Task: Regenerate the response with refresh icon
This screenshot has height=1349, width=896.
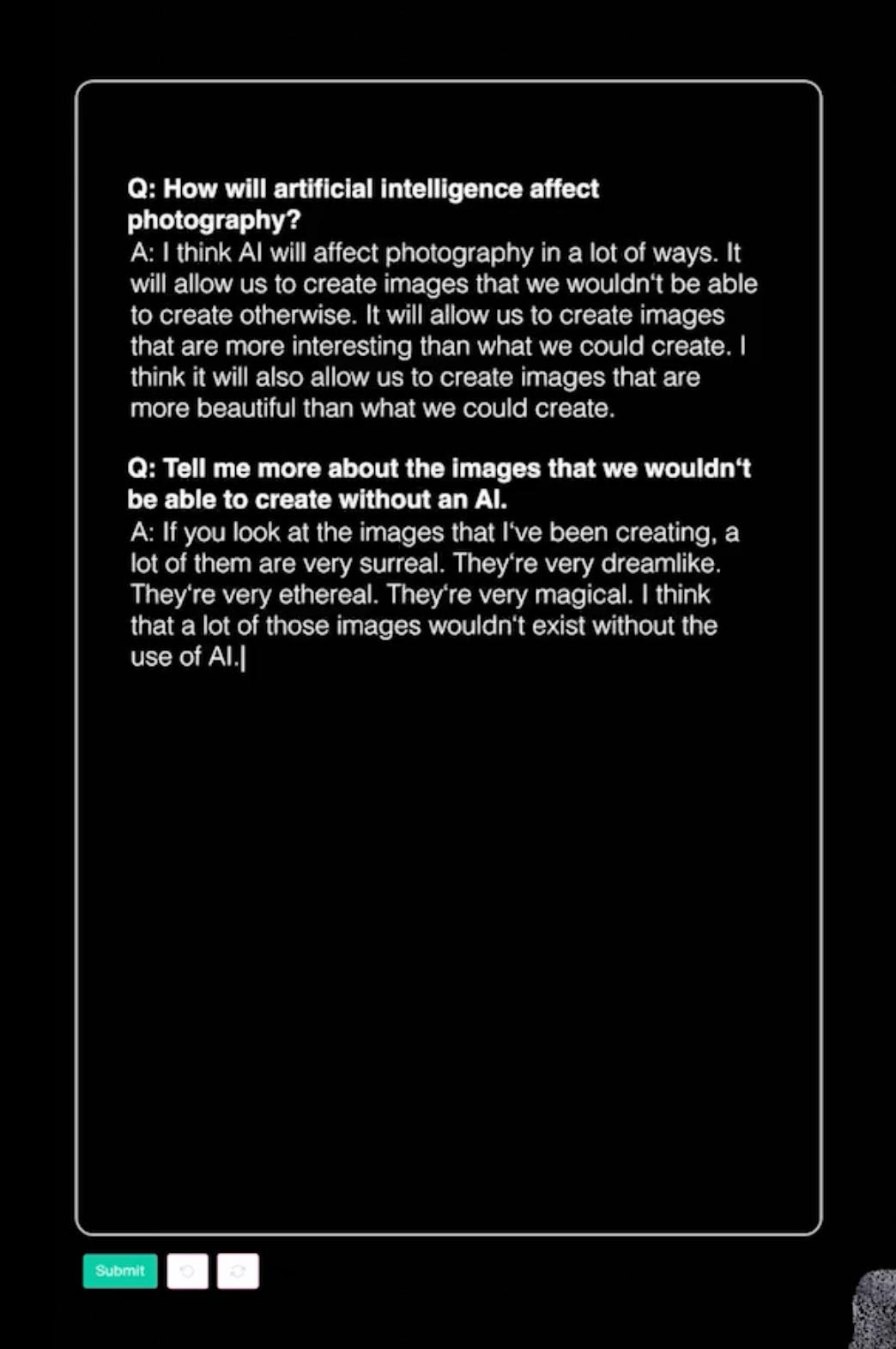Action: click(238, 1271)
